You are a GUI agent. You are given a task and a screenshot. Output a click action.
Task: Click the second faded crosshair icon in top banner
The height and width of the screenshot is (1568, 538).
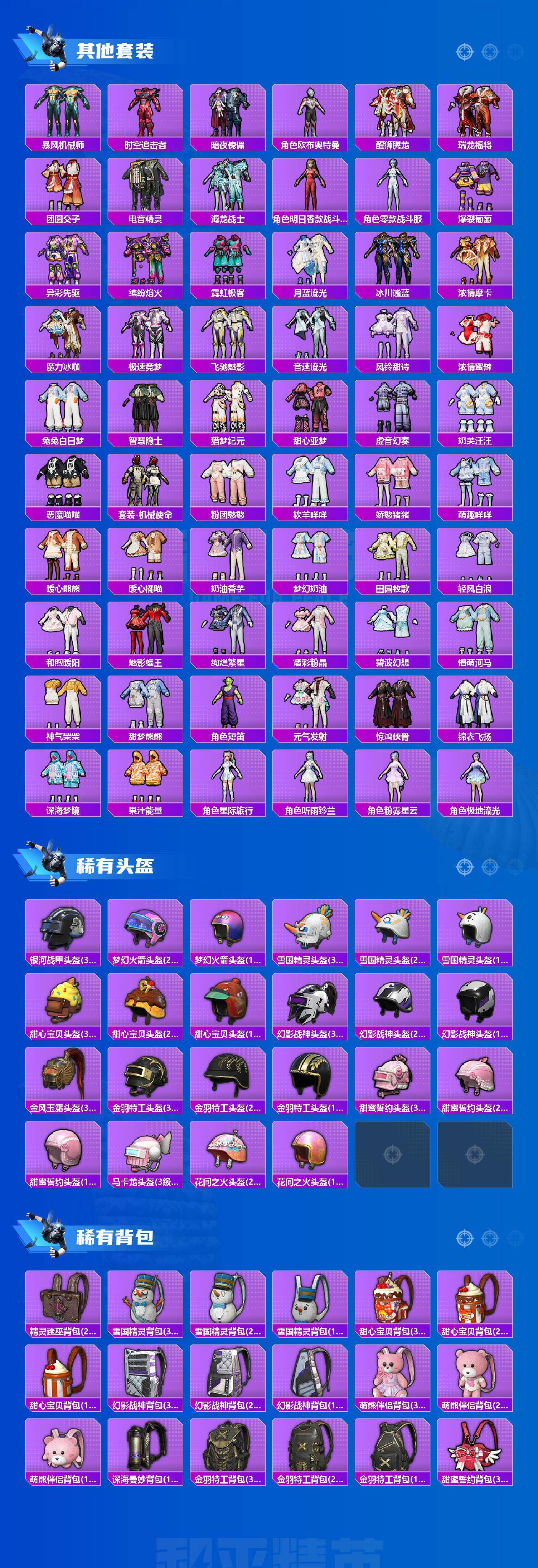coord(490,52)
